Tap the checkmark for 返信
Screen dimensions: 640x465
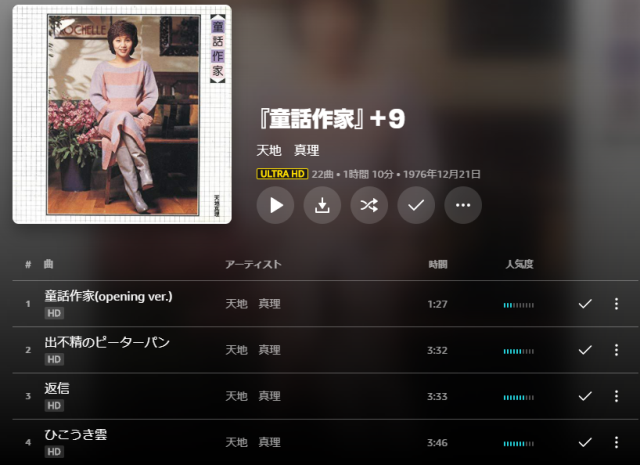click(585, 396)
